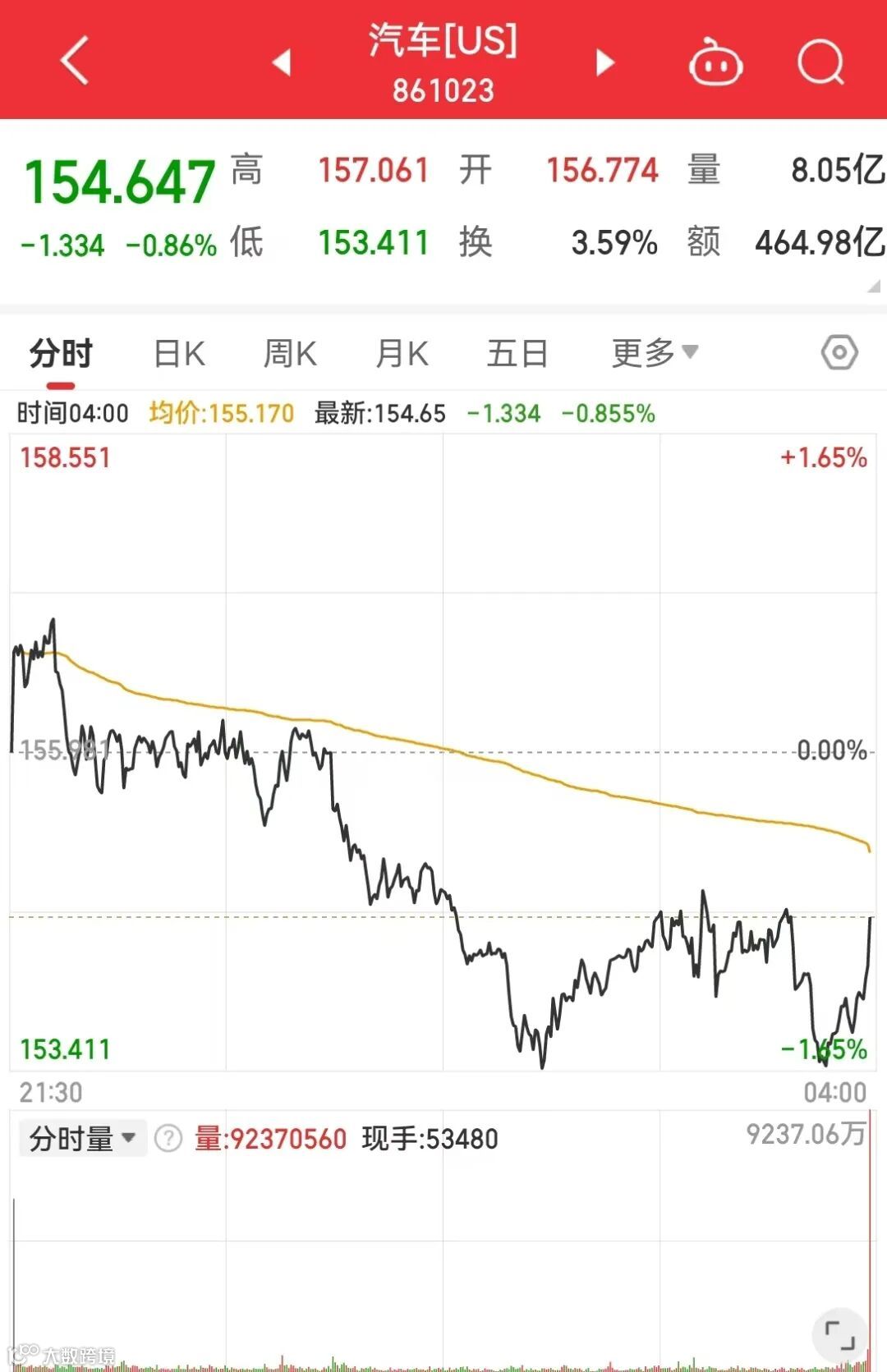Click the back arrow icon

click(74, 62)
